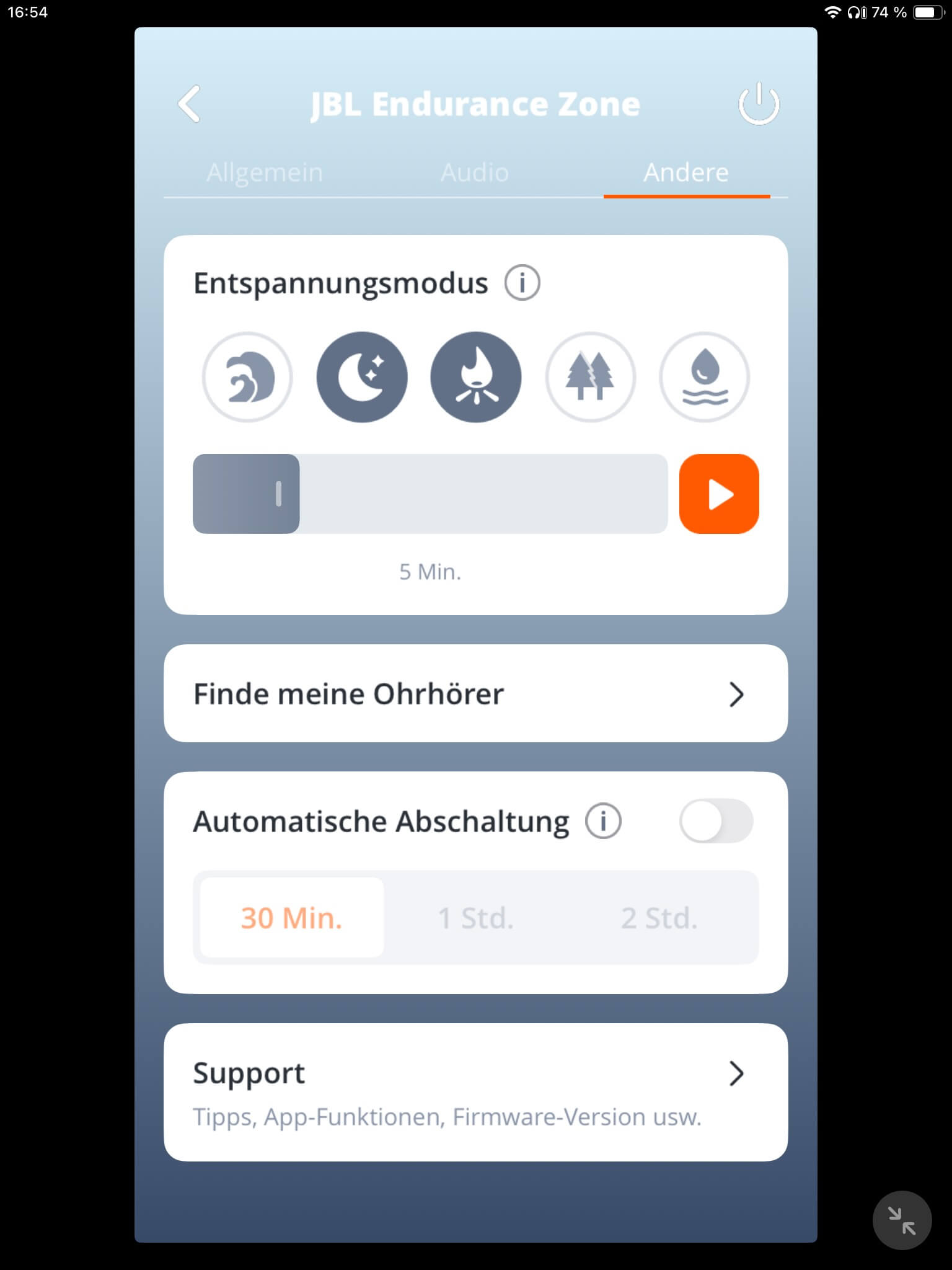Switch to the Audio tab
The image size is (952, 1270).
click(475, 172)
